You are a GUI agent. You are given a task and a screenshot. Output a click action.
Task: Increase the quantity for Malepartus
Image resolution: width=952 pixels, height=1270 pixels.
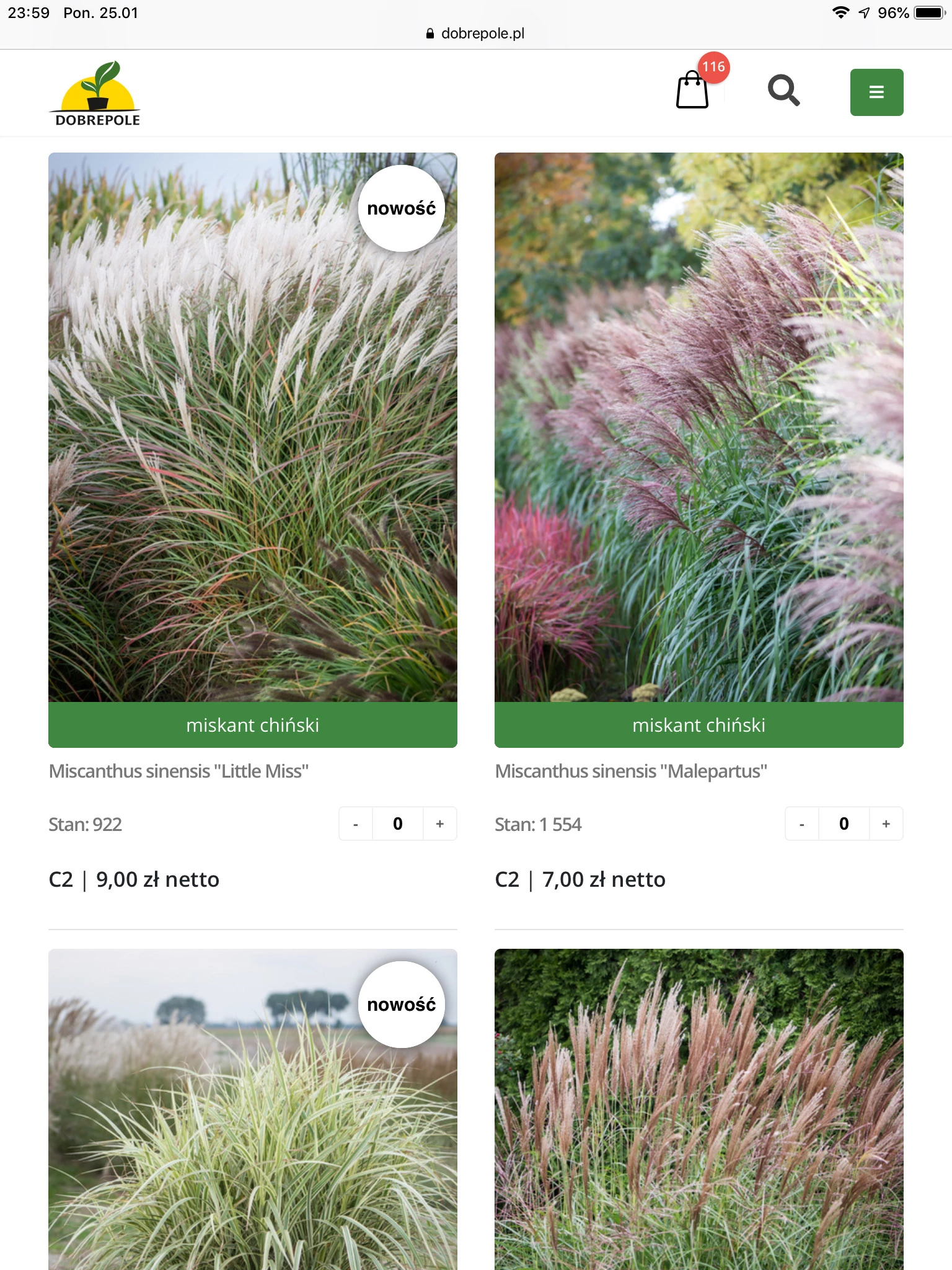pyautogui.click(x=886, y=824)
